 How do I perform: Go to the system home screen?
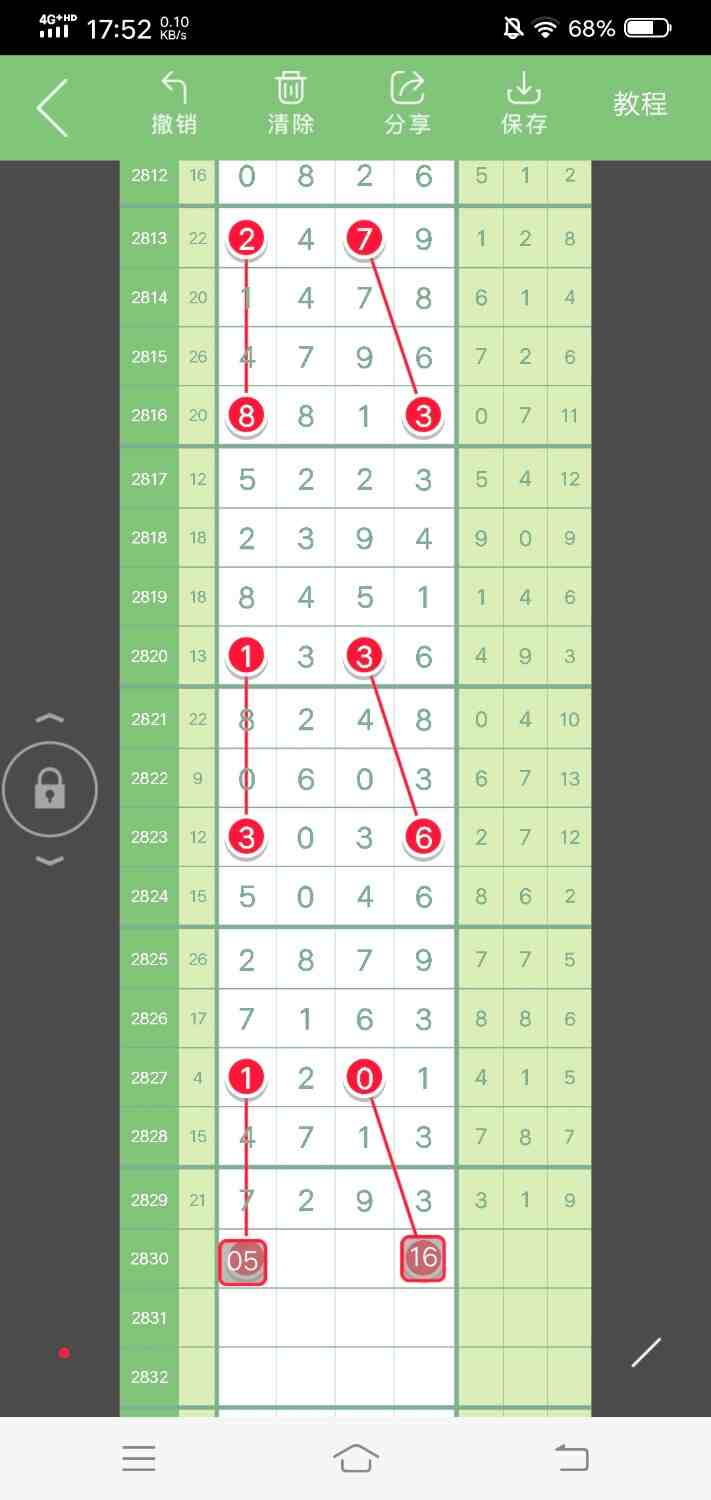(356, 1458)
